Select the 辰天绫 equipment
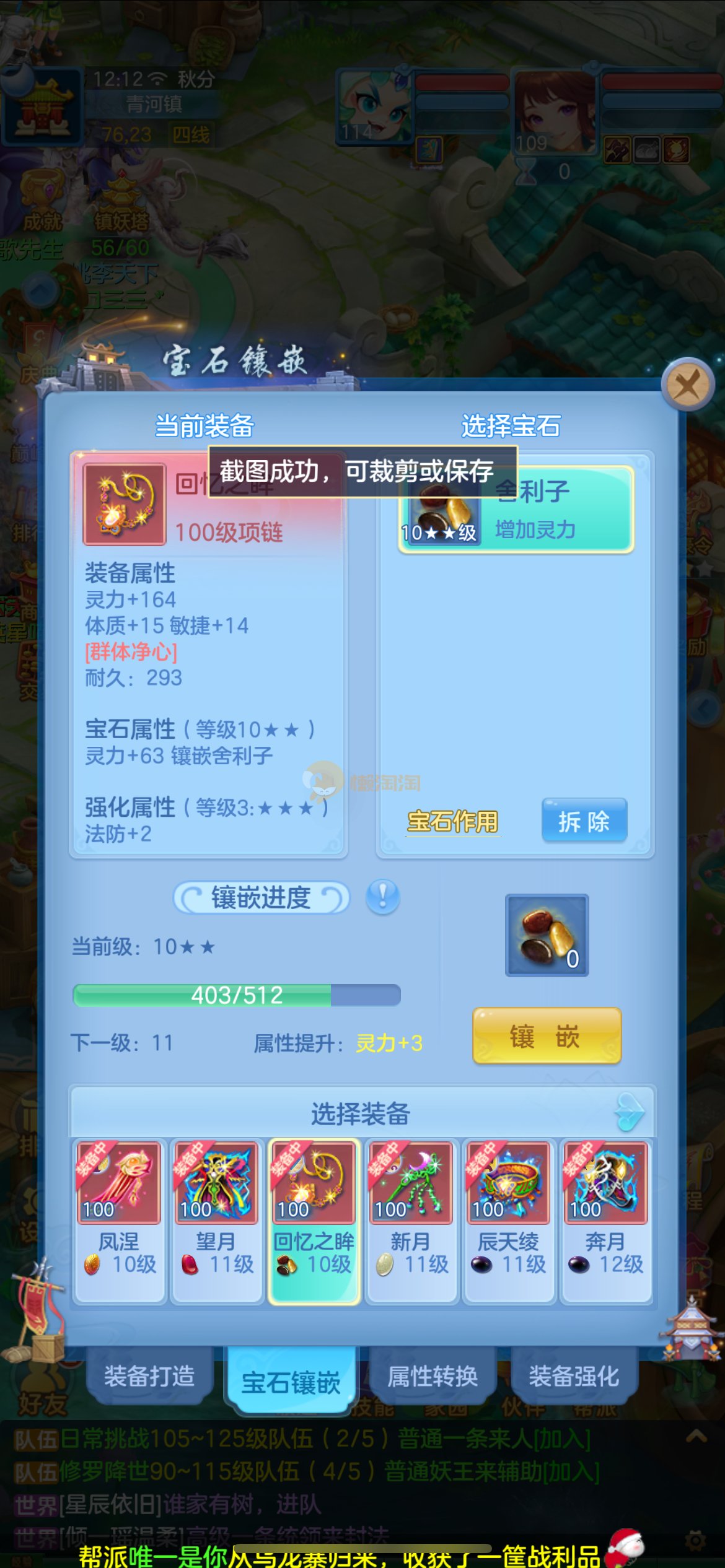The width and height of the screenshot is (725, 1568). click(x=509, y=1219)
